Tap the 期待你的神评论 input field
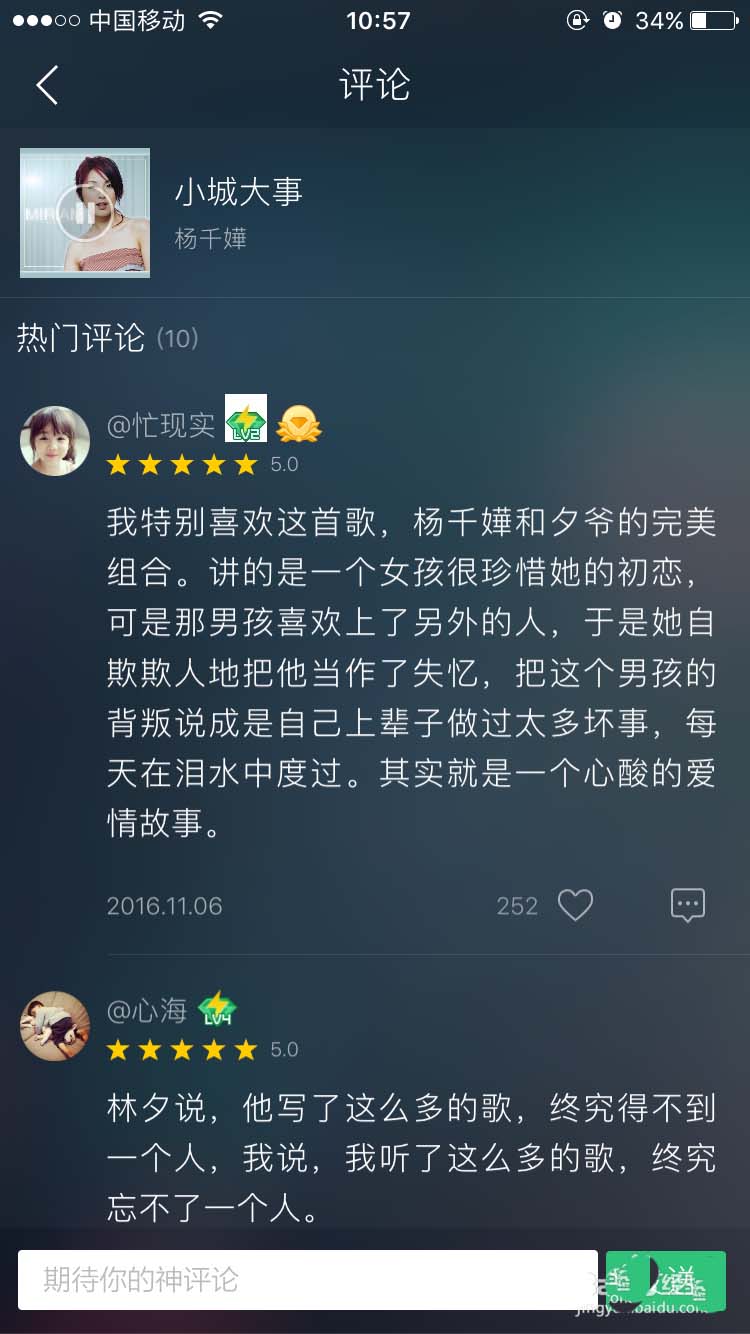This screenshot has height=1334, width=750. [x=307, y=1279]
